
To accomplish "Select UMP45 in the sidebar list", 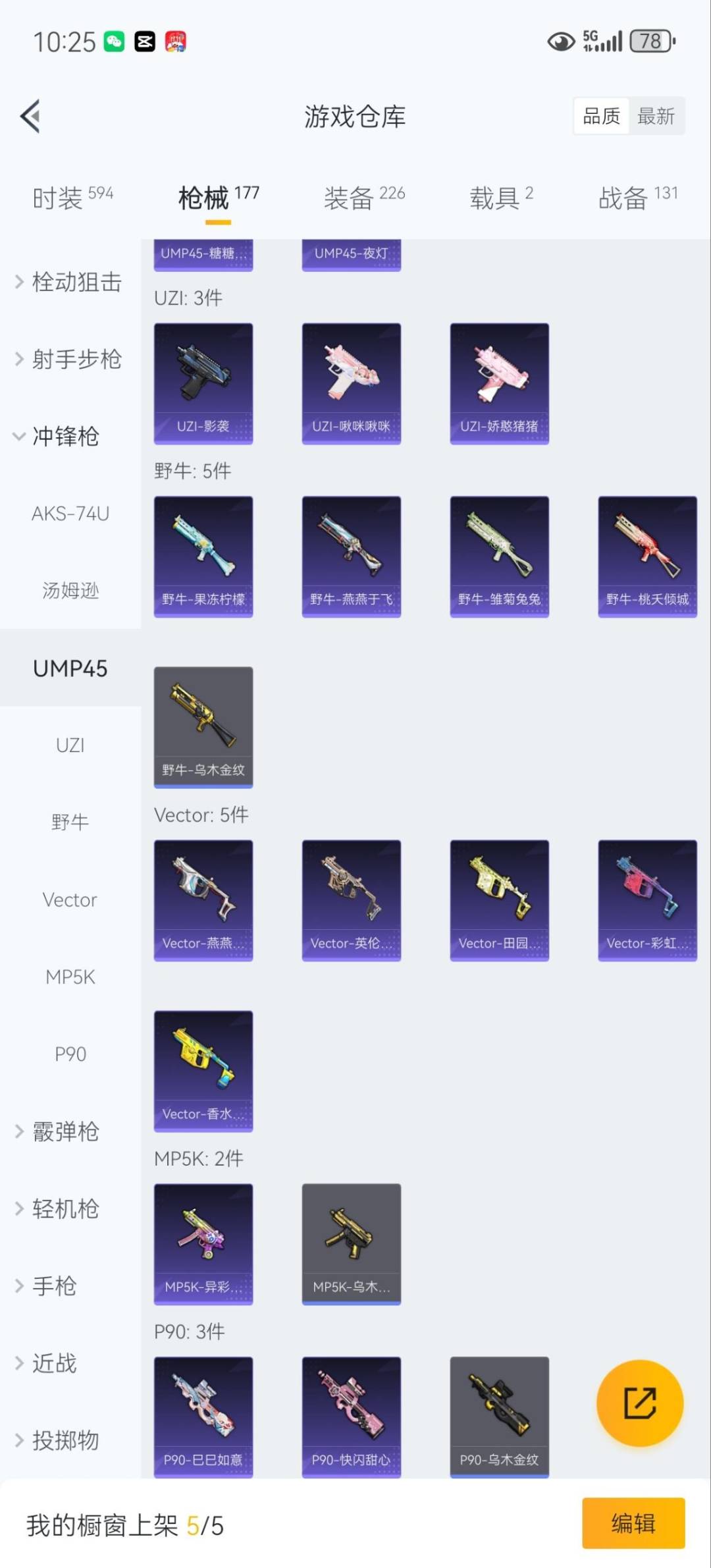I will point(70,668).
